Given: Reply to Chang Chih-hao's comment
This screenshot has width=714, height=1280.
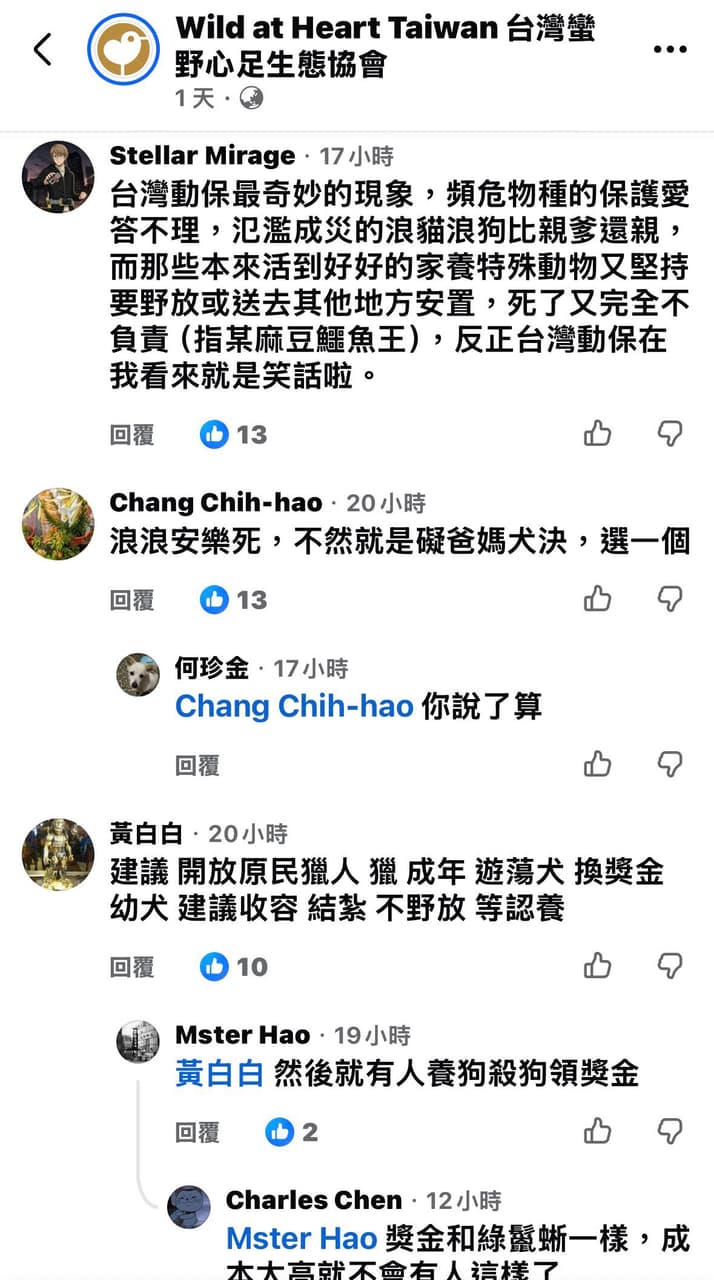Looking at the screenshot, I should pyautogui.click(x=132, y=600).
